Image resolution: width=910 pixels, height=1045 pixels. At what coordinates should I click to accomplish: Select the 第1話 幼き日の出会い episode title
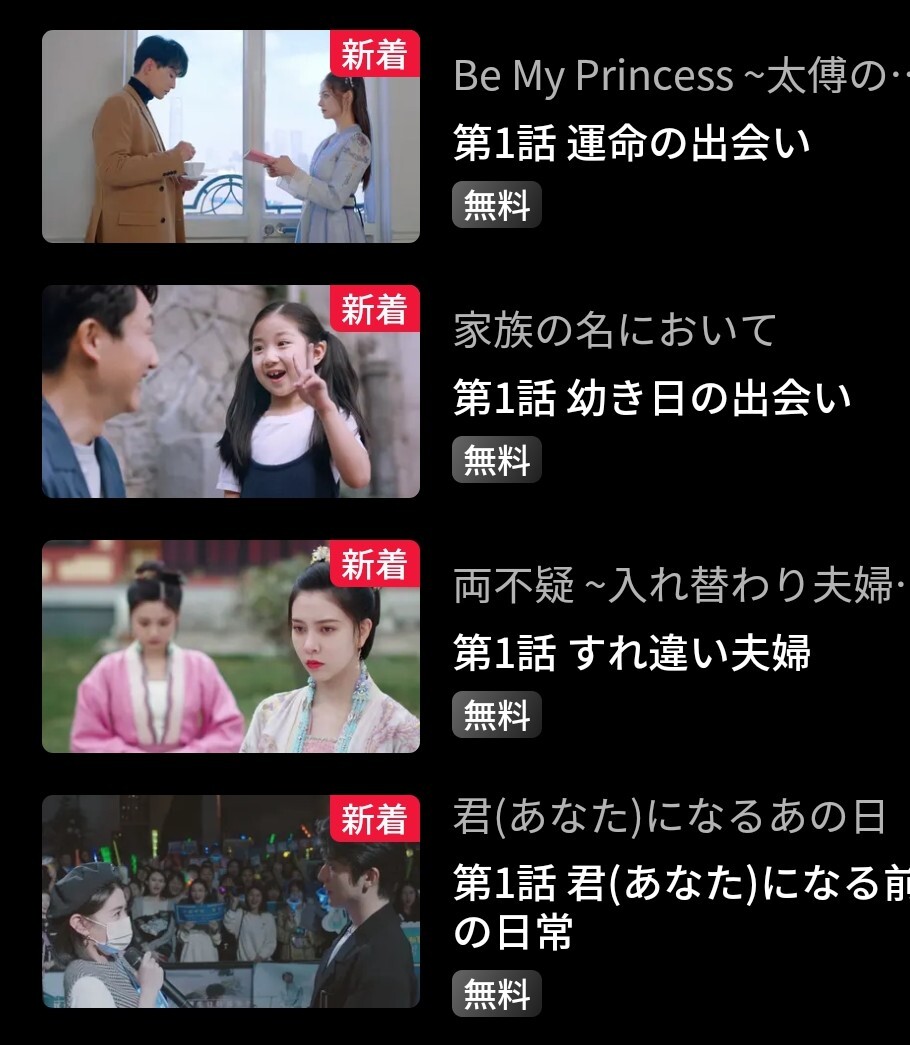point(652,399)
